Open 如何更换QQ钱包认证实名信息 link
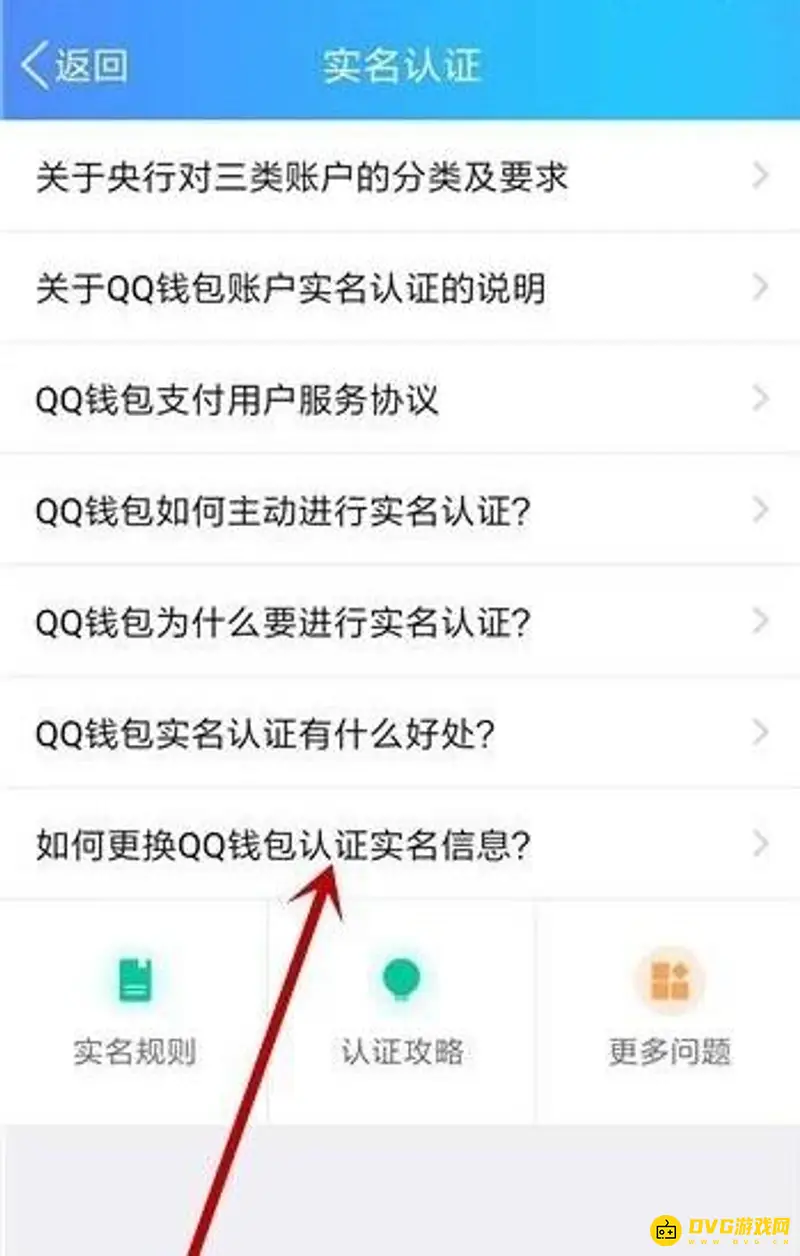 pyautogui.click(x=400, y=845)
